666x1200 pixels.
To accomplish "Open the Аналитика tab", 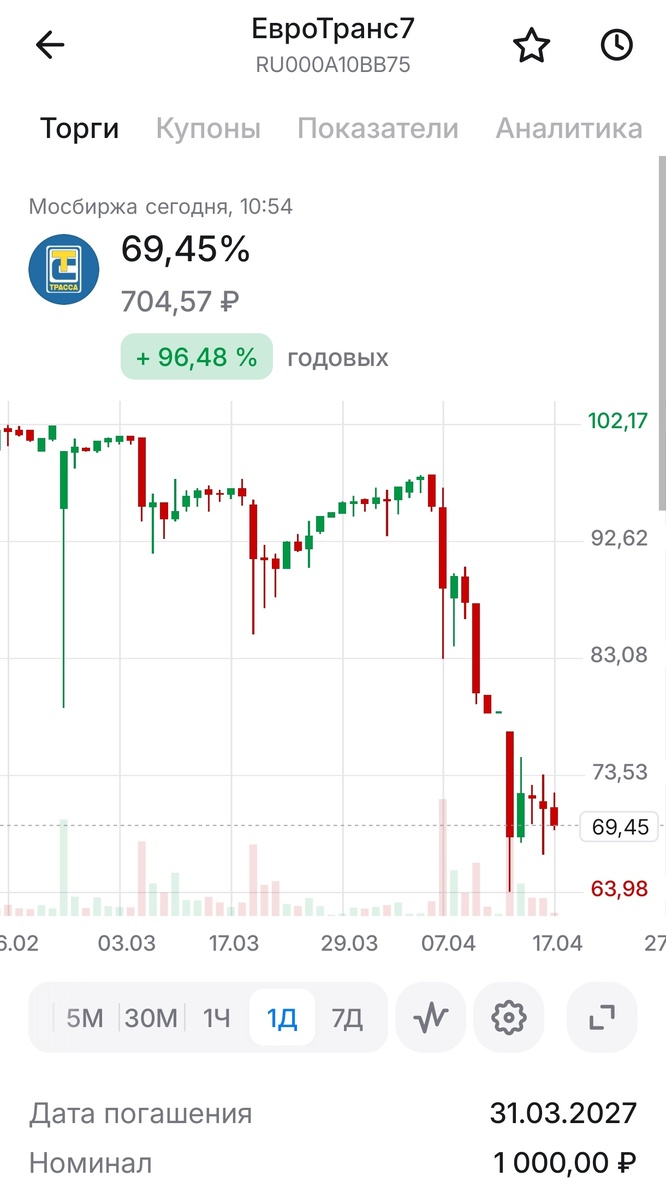I will (x=569, y=129).
